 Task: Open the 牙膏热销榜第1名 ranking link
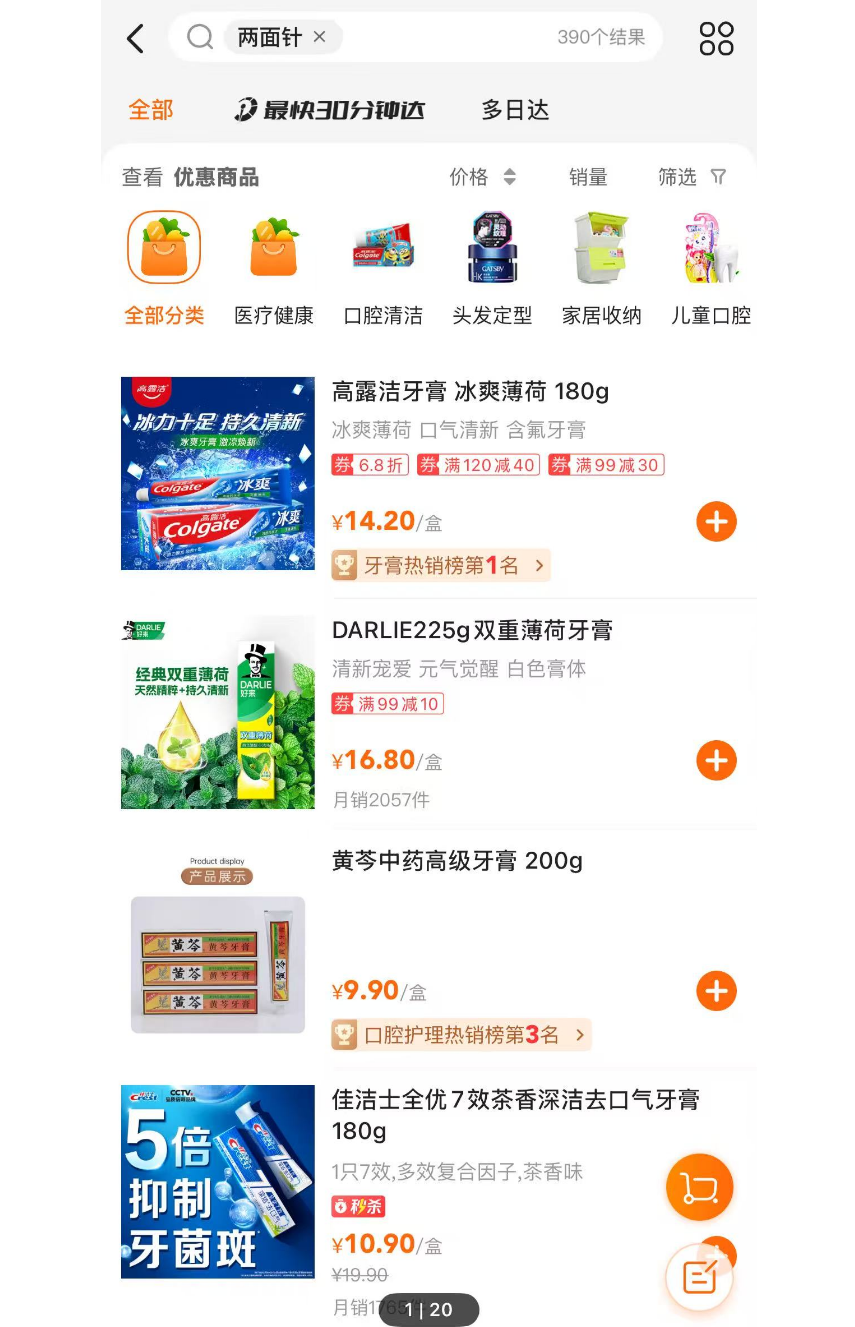click(x=441, y=566)
